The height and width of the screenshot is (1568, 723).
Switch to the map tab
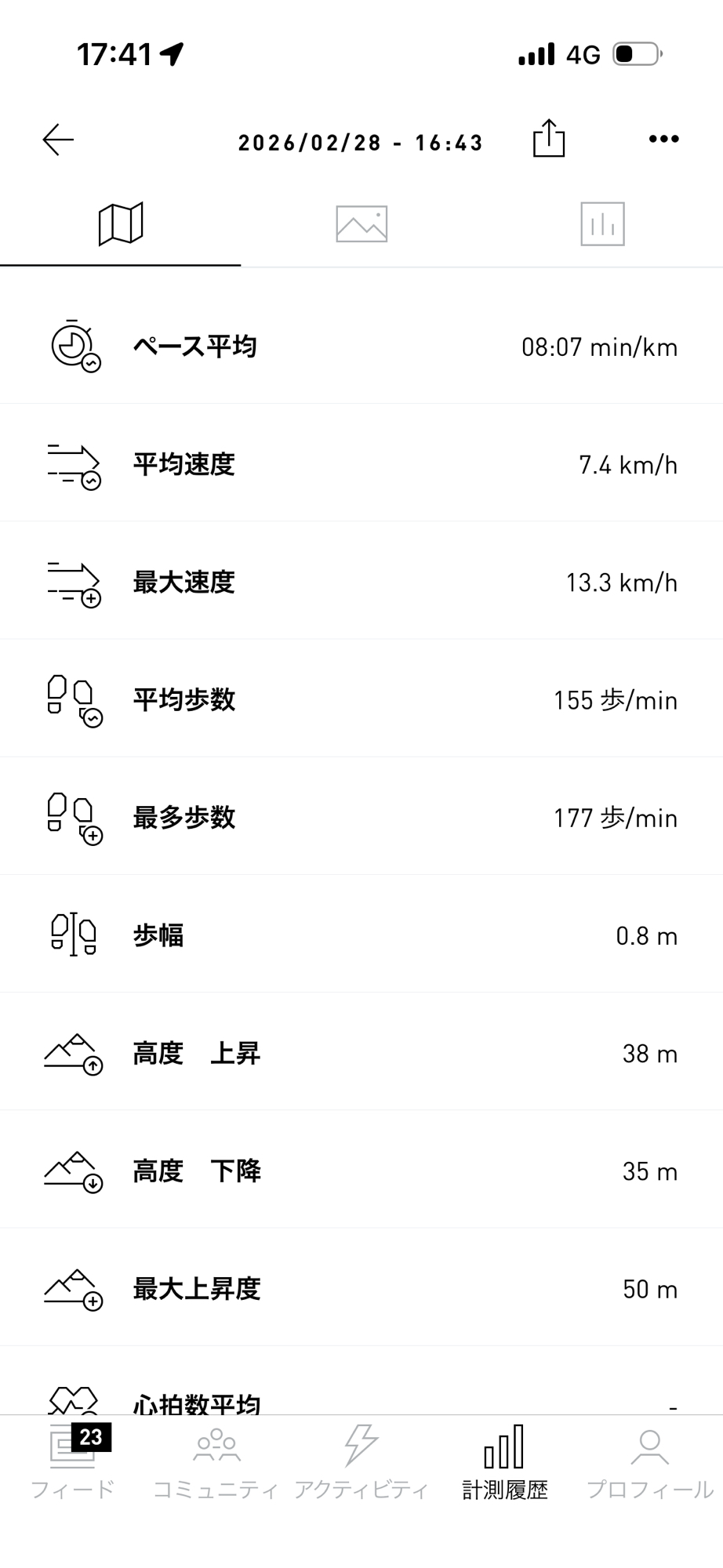pos(121,224)
